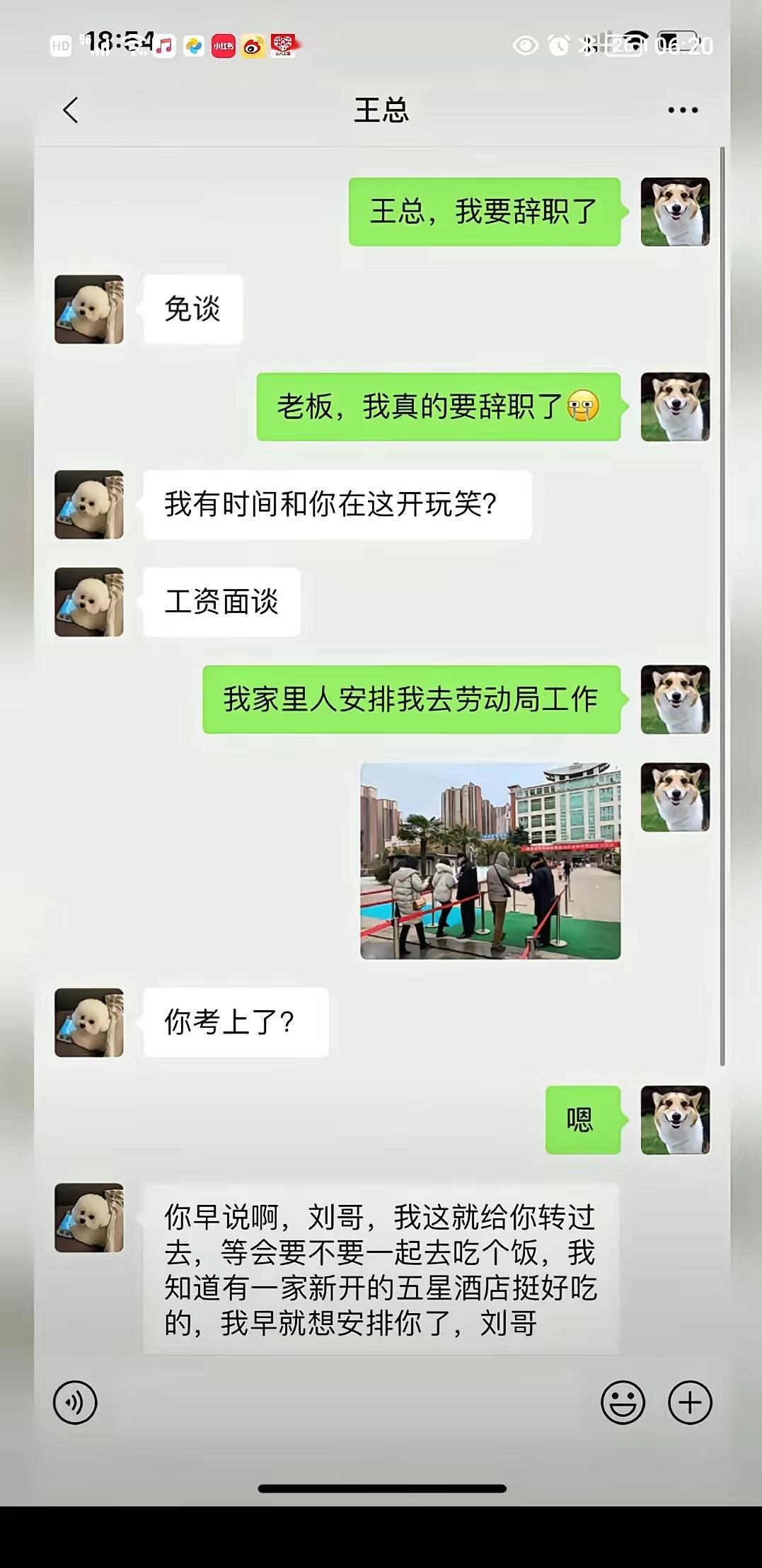Image resolution: width=762 pixels, height=1568 pixels.
Task: Select the message 王总，我要辞职了
Action: [484, 210]
